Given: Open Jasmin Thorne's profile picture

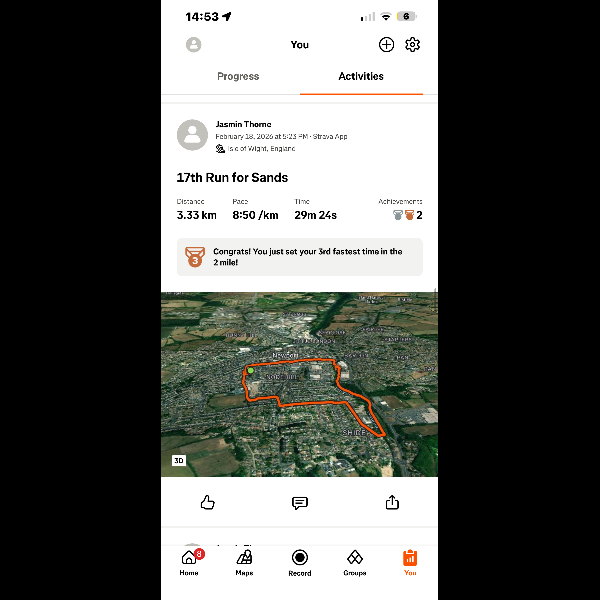Looking at the screenshot, I should pos(192,135).
